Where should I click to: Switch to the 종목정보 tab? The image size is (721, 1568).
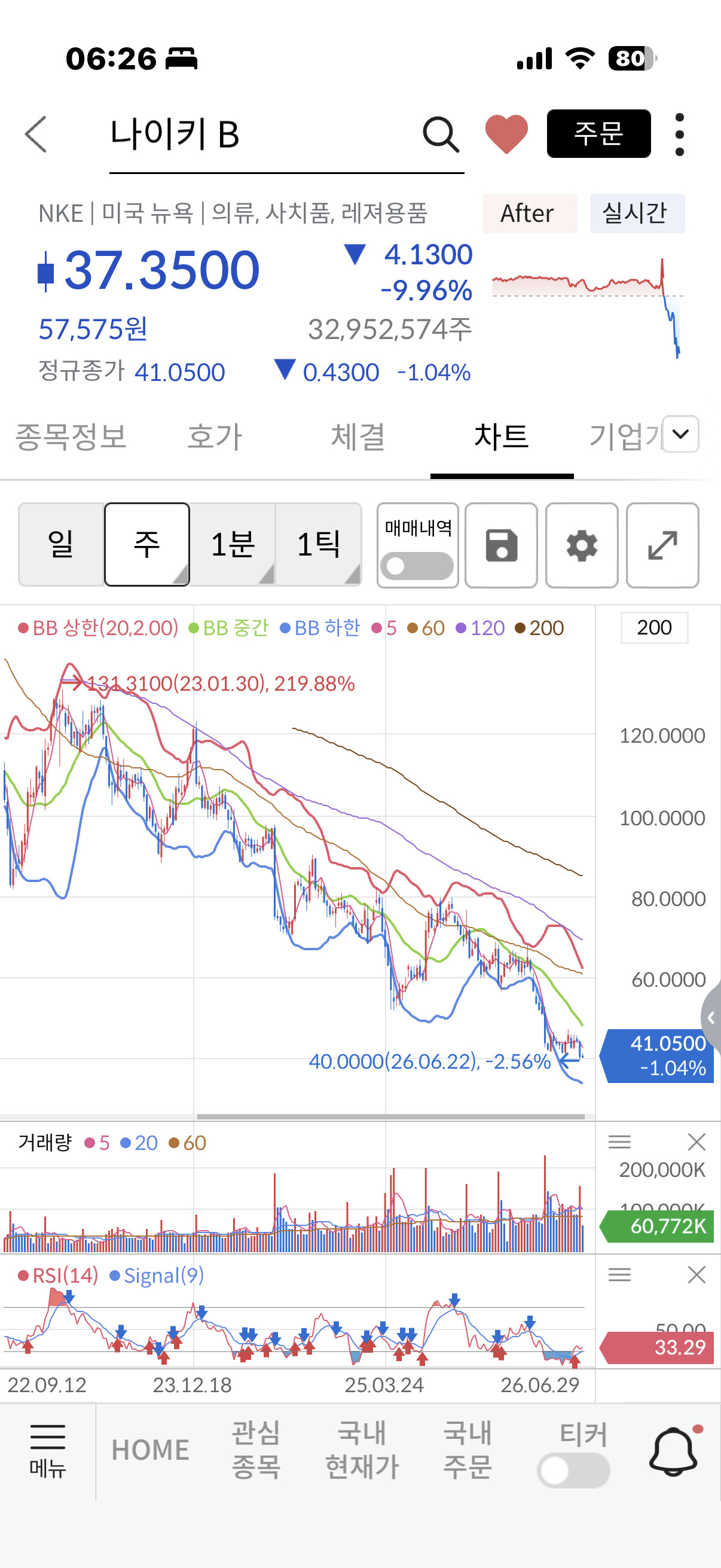tap(71, 437)
